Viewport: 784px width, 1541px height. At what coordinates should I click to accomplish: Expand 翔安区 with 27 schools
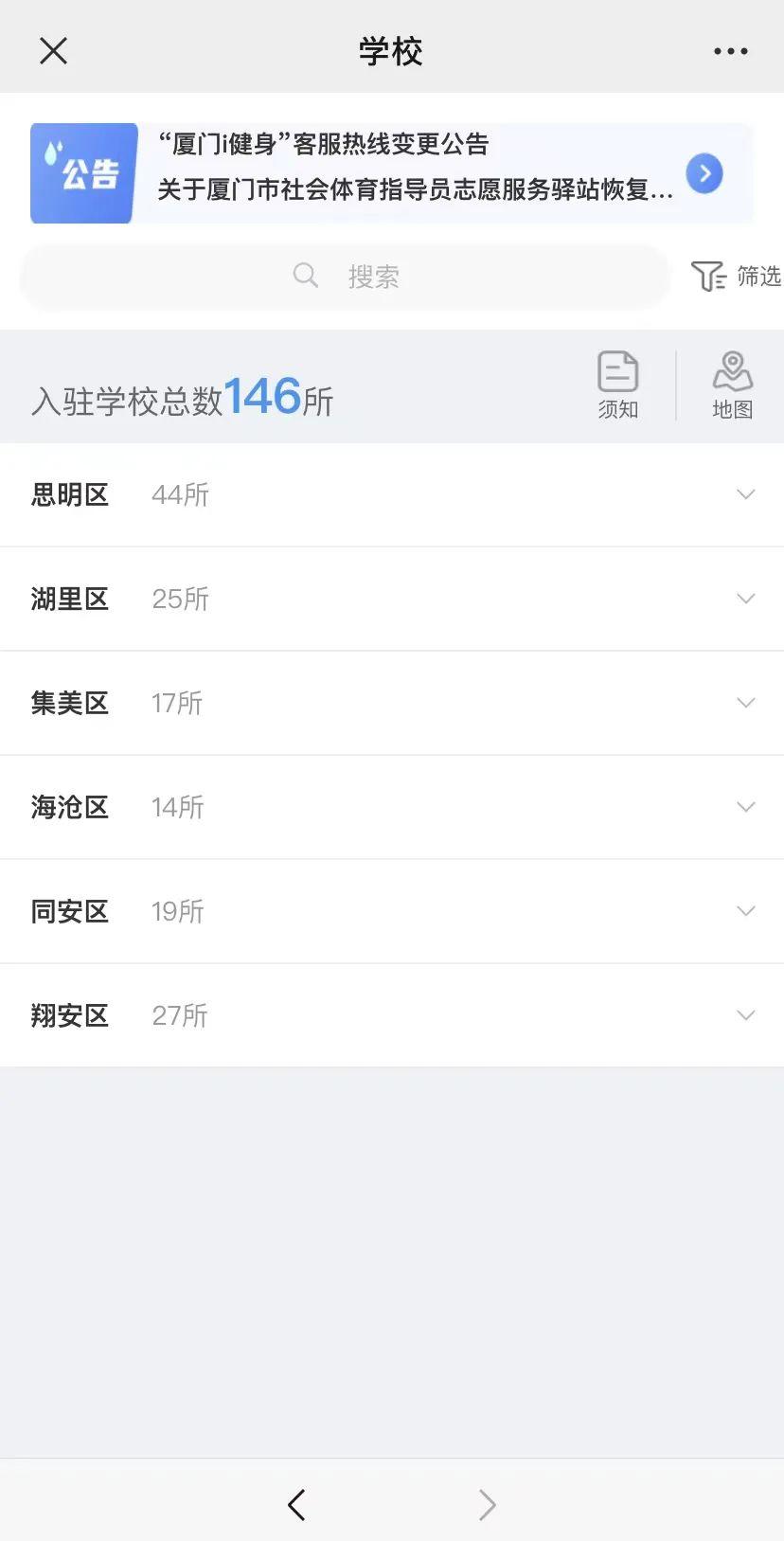click(392, 1015)
